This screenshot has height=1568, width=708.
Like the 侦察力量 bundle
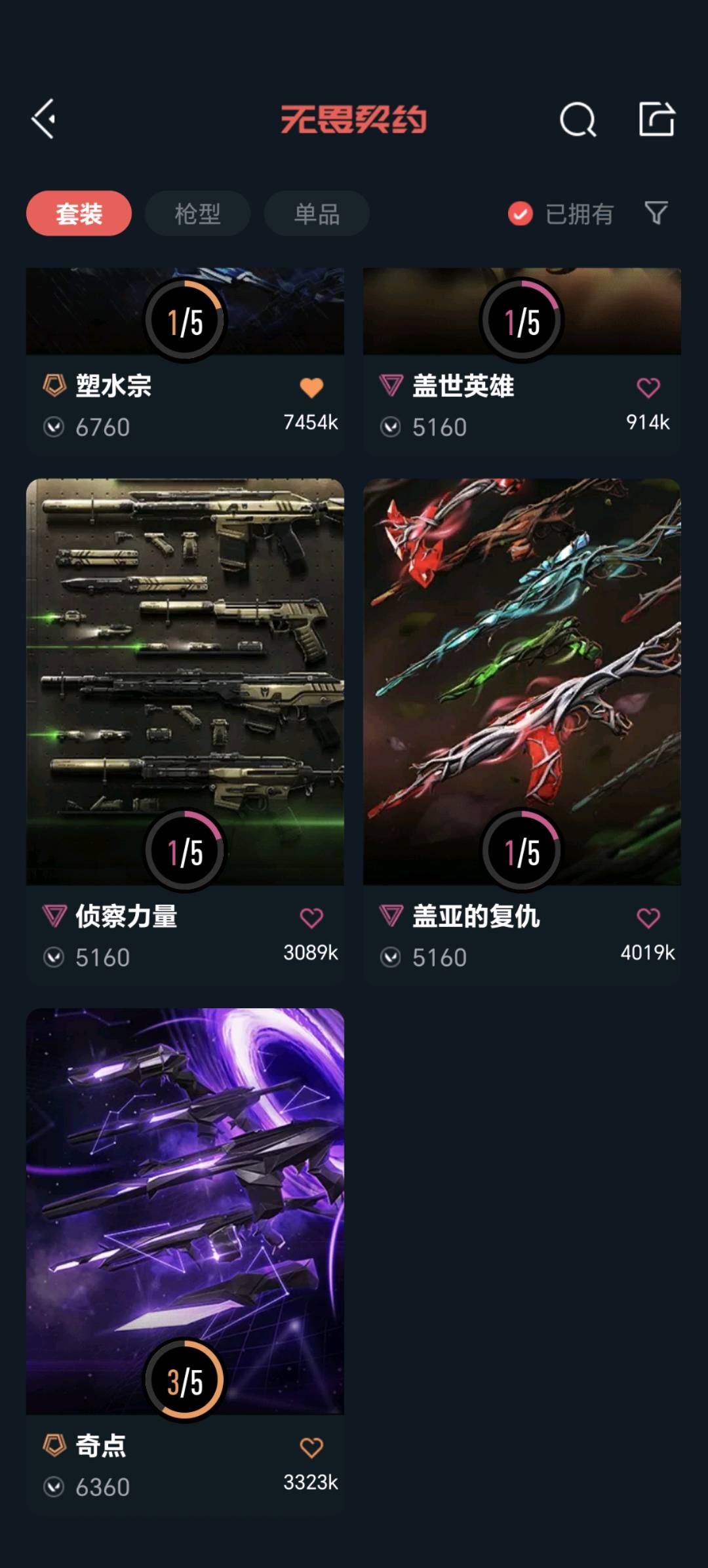(311, 918)
